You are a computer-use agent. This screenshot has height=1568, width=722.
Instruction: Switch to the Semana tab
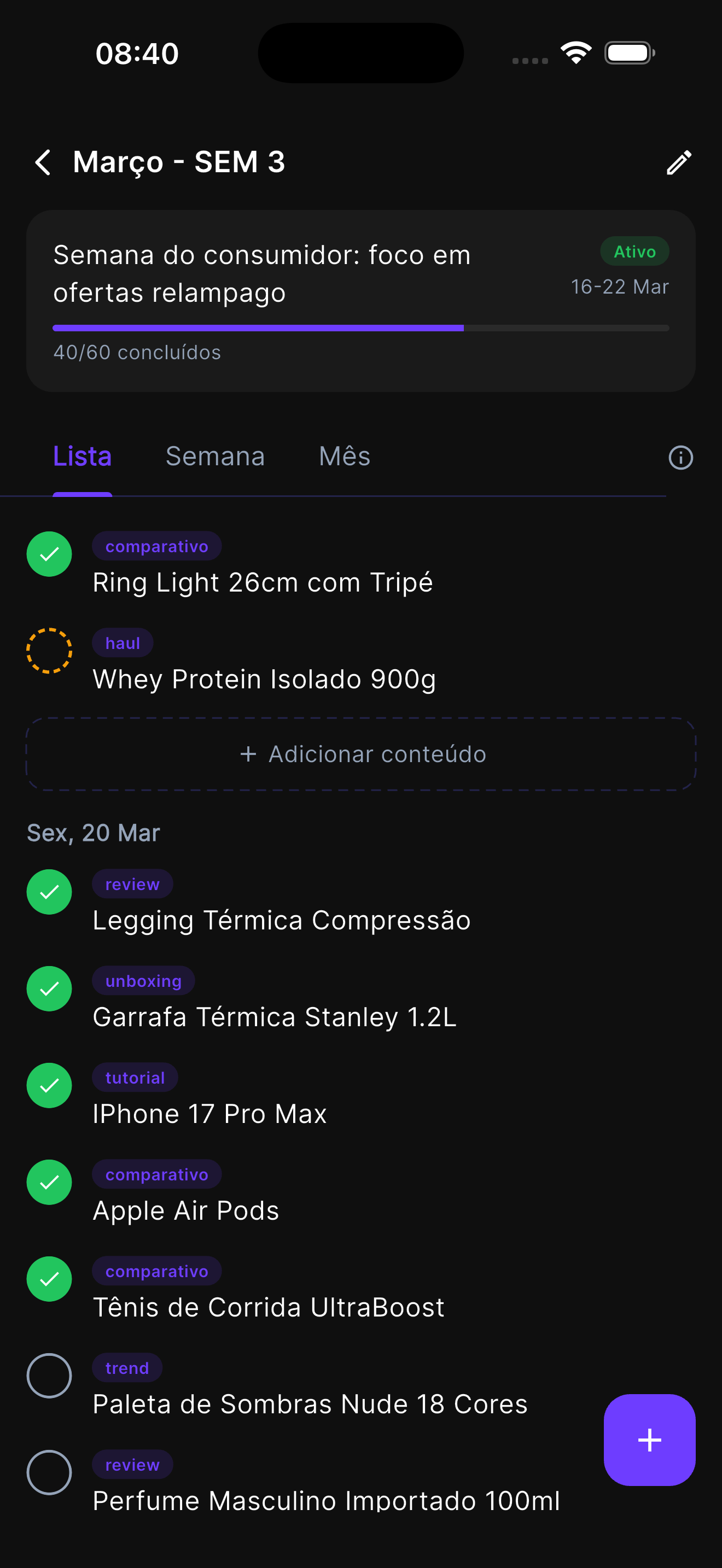coord(214,456)
